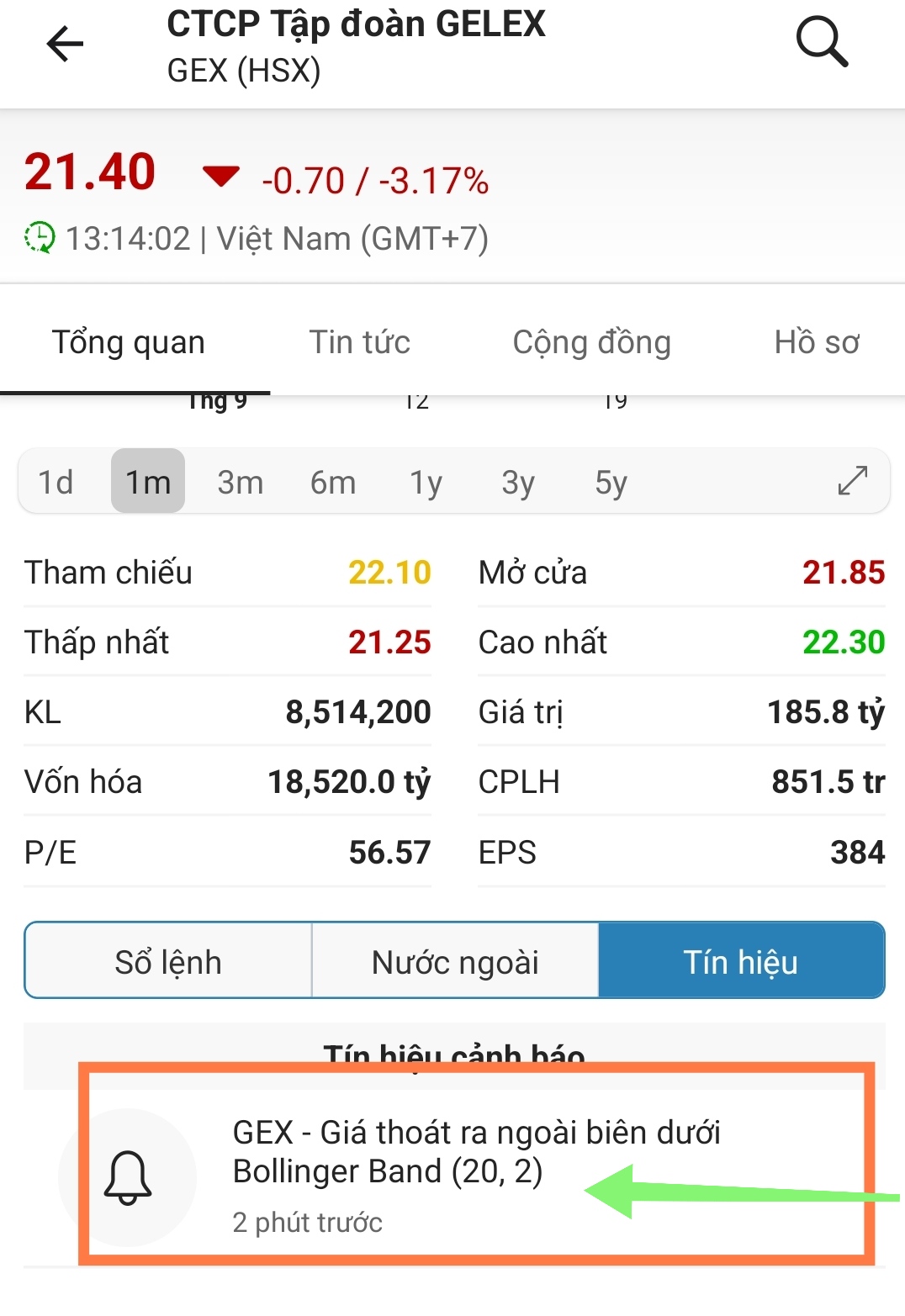Switch to the Cộng đồng tab
The width and height of the screenshot is (905, 1316).
tap(591, 343)
